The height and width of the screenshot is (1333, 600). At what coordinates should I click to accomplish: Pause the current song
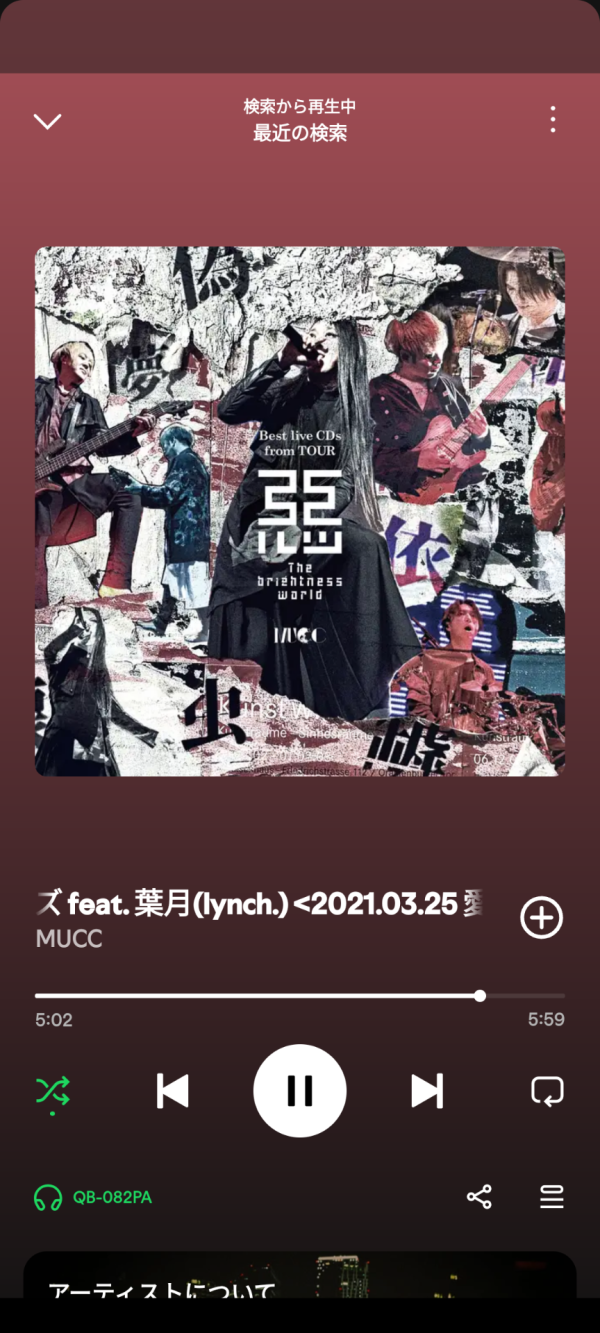tap(300, 1091)
